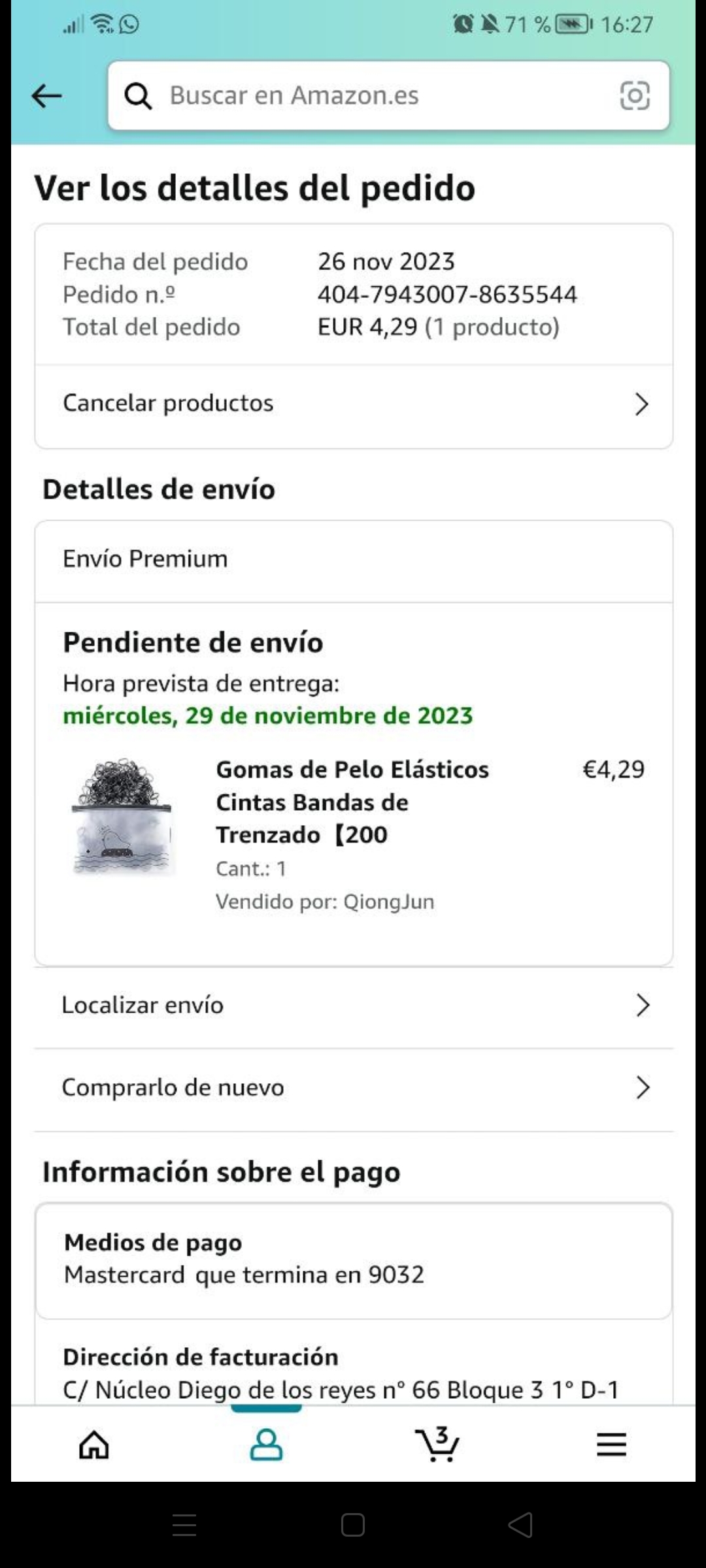Open the camera lens search icon
Screen dimensions: 706x1568
634,96
